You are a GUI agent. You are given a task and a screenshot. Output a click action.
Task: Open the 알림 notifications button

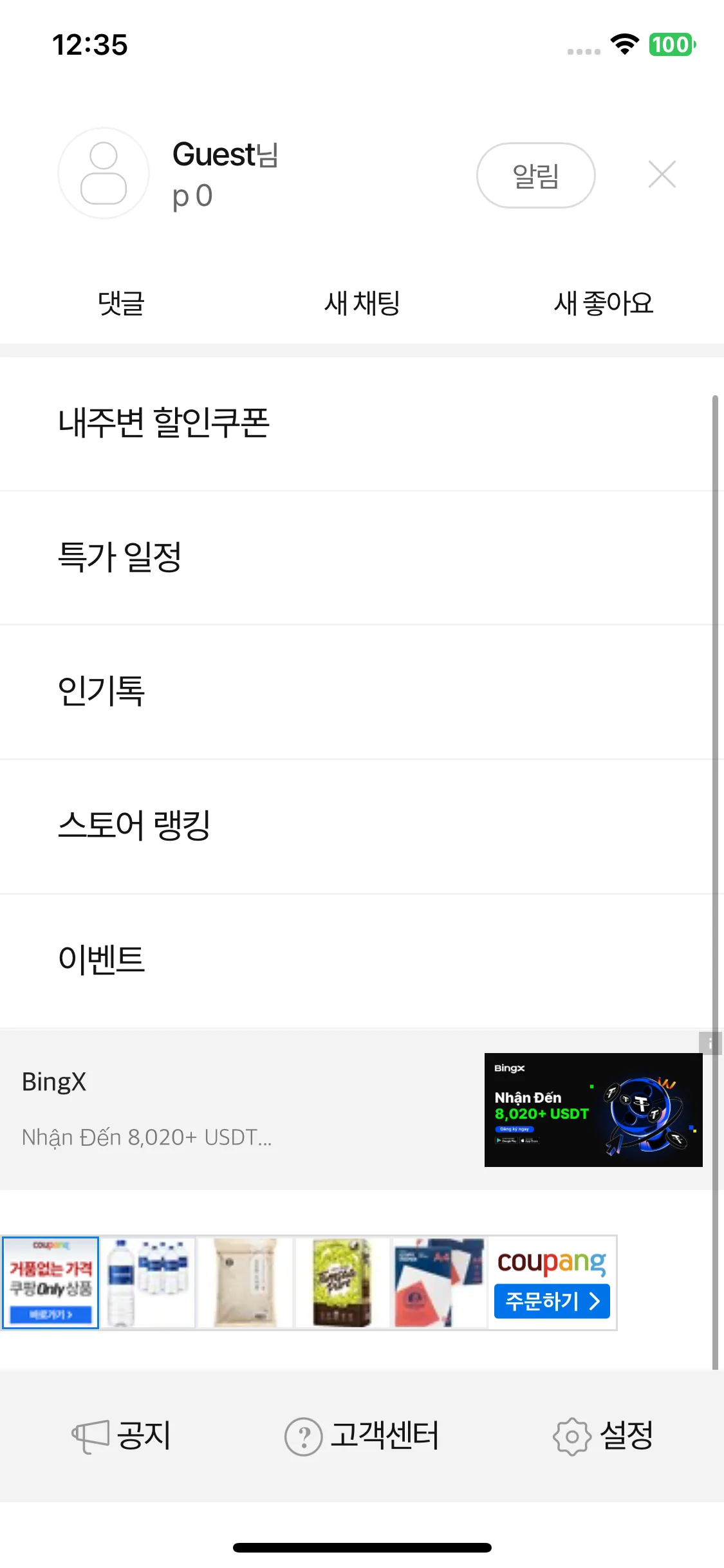[535, 175]
